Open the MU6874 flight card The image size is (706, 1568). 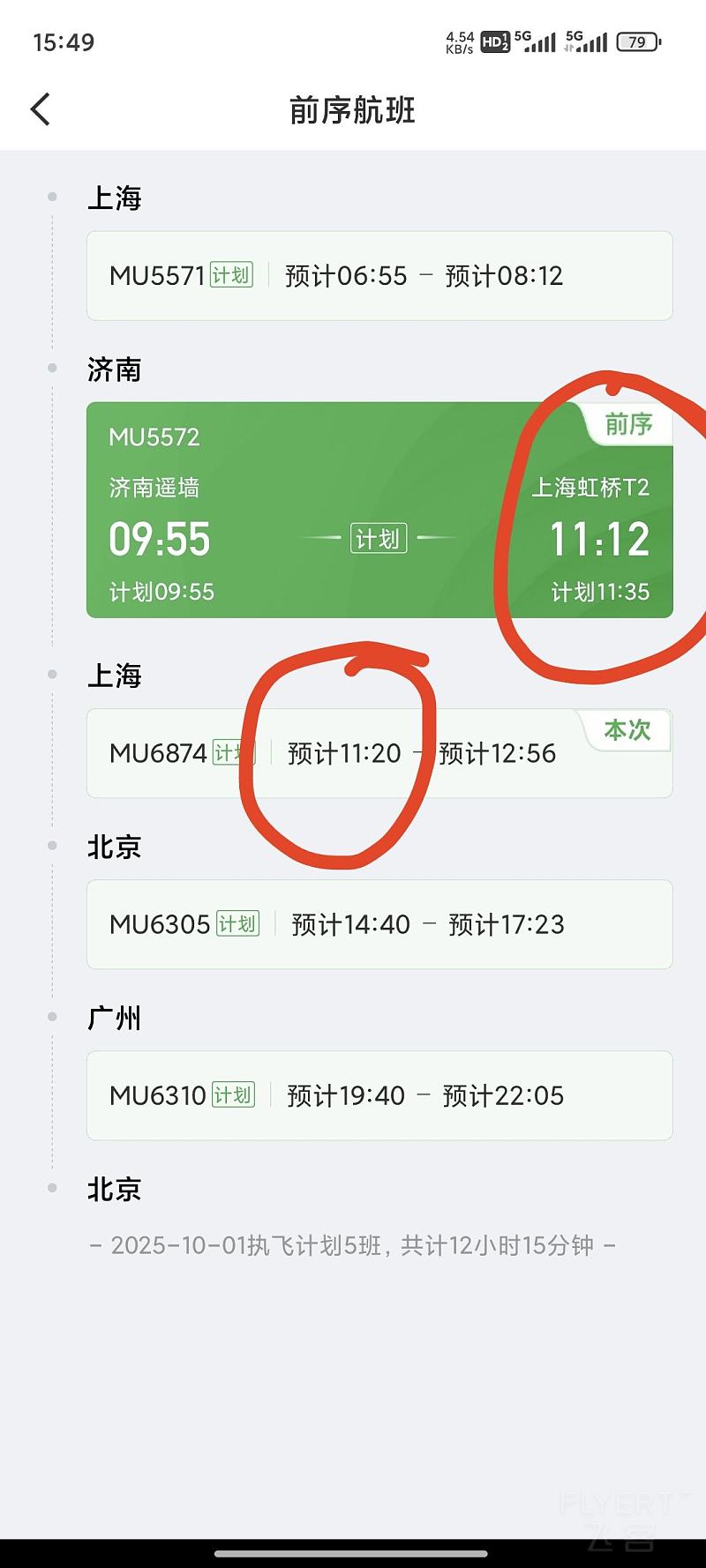pyautogui.click(x=379, y=754)
